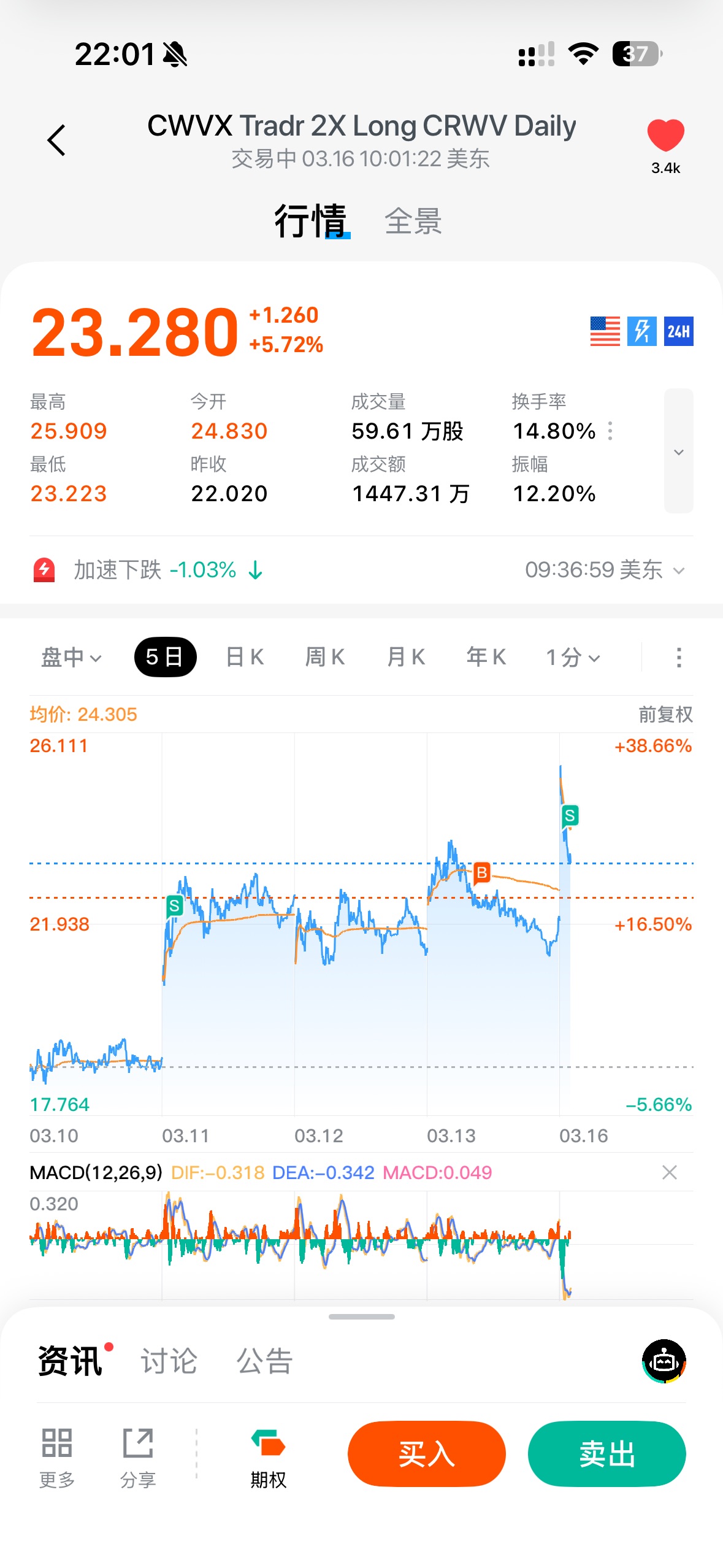Image resolution: width=723 pixels, height=1568 pixels.
Task: Change the 前复权 adjustment setting
Action: 665,714
